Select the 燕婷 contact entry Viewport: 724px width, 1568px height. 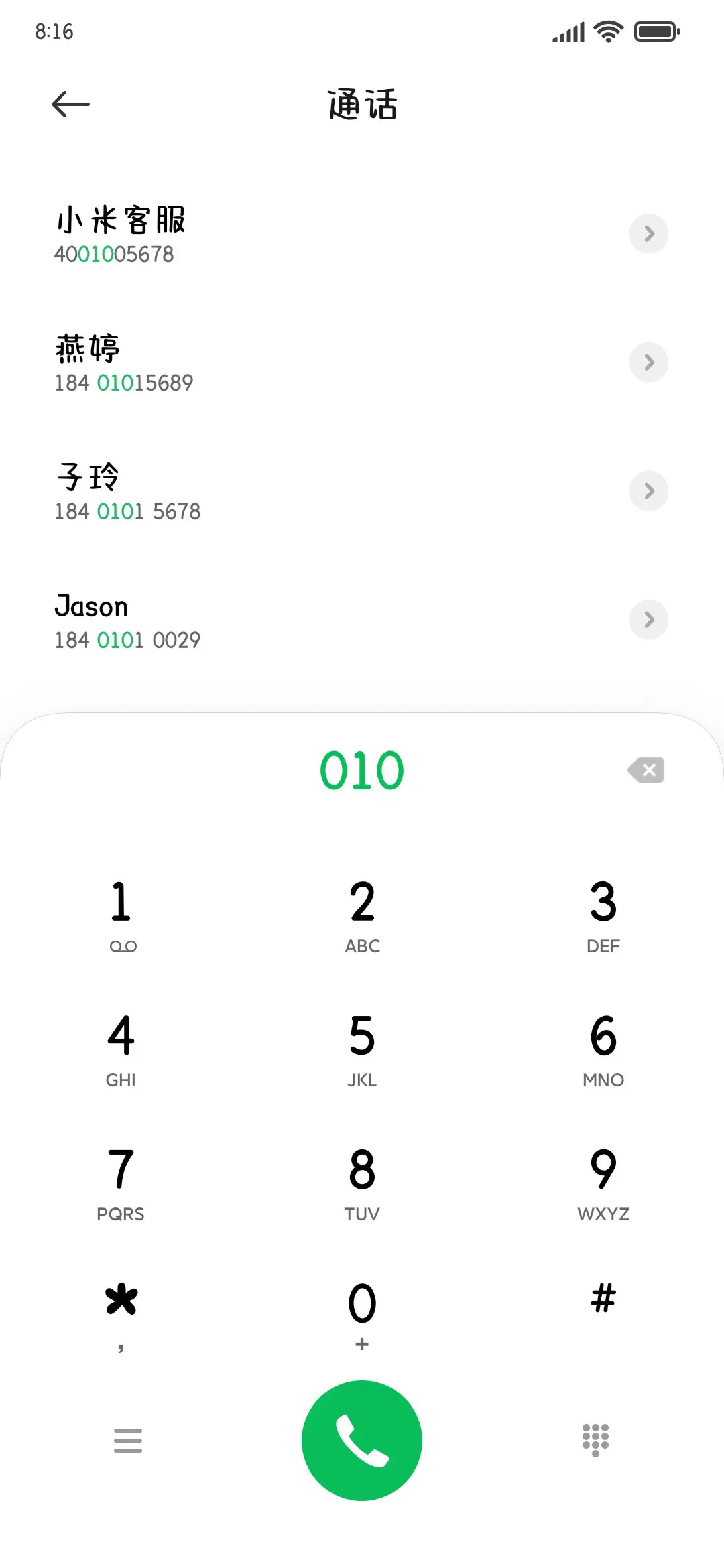268,363
